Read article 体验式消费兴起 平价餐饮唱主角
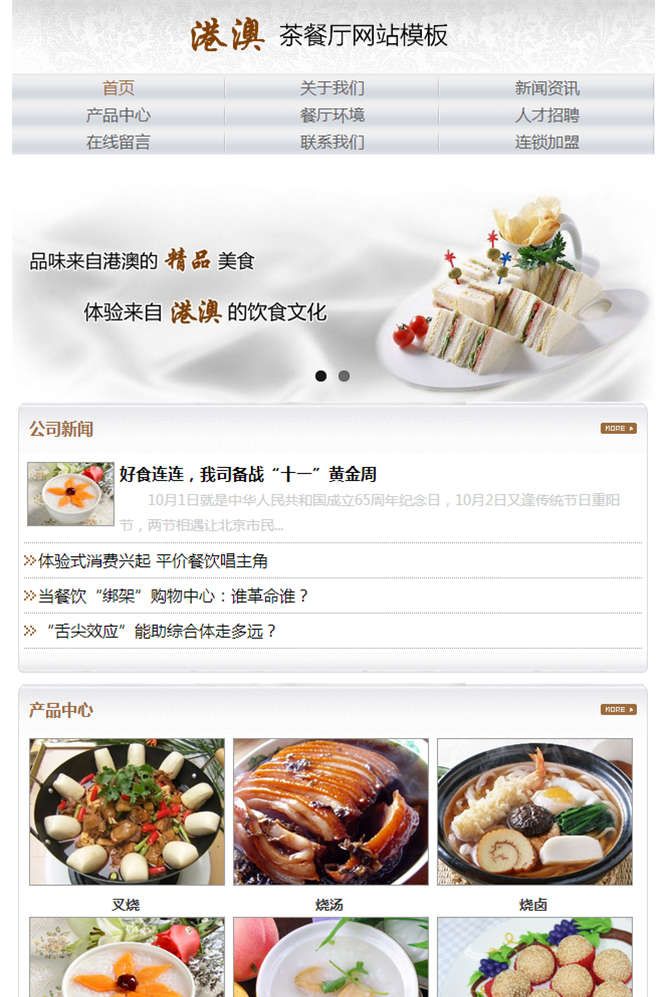Viewport: 666px width, 997px height. [x=152, y=561]
